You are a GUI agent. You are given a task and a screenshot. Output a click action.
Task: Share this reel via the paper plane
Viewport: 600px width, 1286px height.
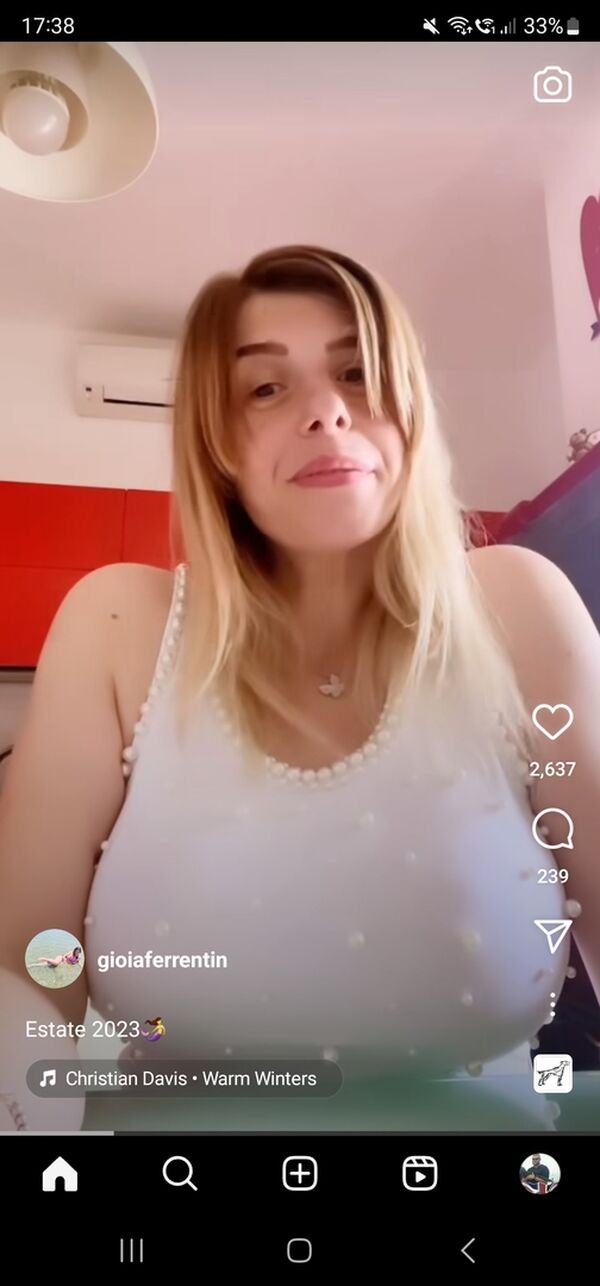pyautogui.click(x=552, y=936)
